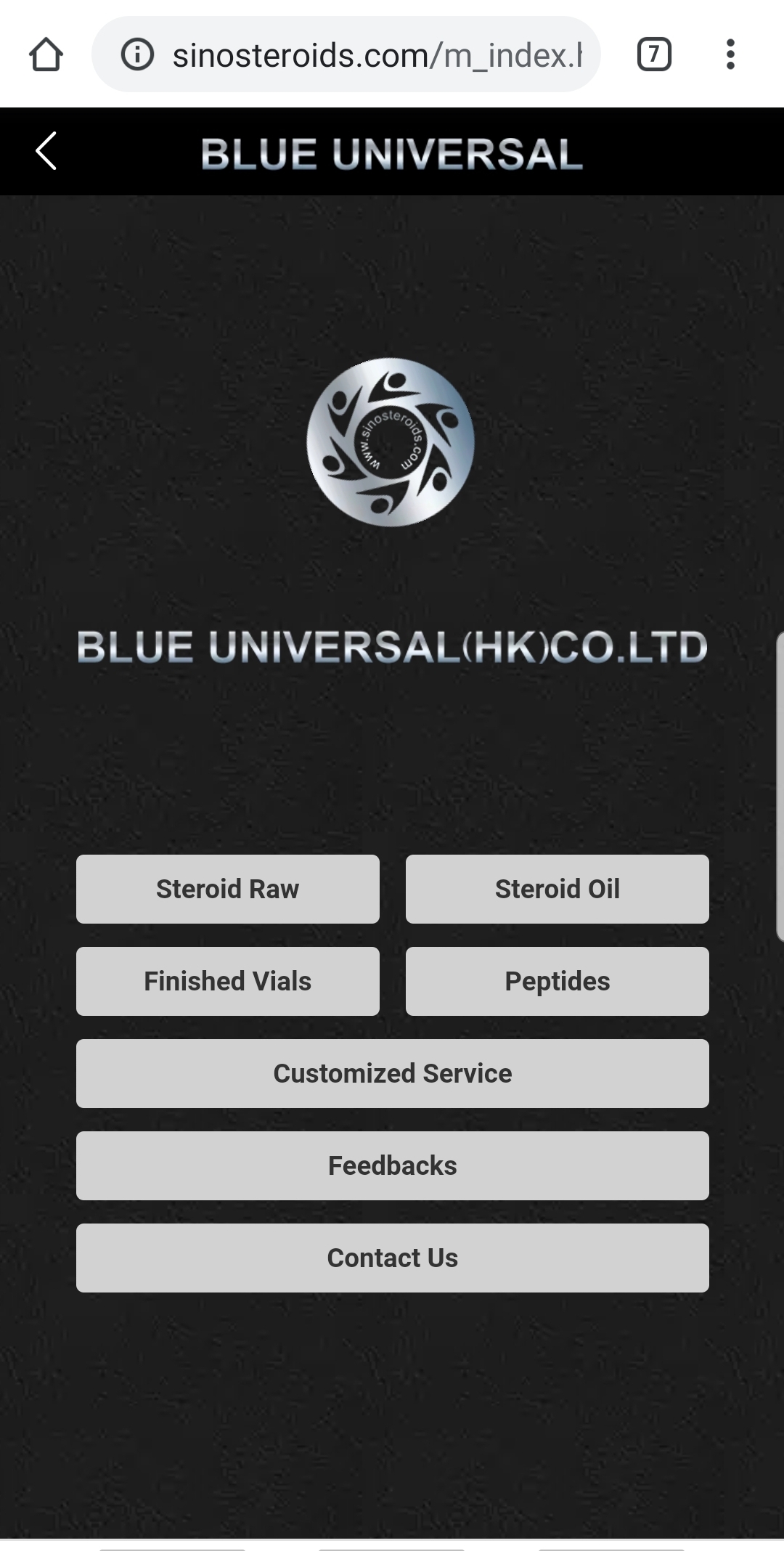The image size is (784, 1551).
Task: View site information icon
Action: [137, 54]
